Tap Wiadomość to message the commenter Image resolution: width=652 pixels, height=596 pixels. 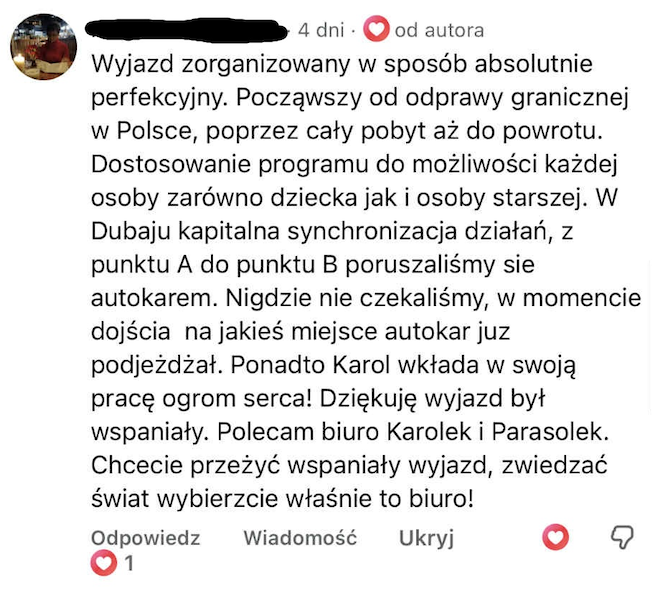(x=300, y=538)
